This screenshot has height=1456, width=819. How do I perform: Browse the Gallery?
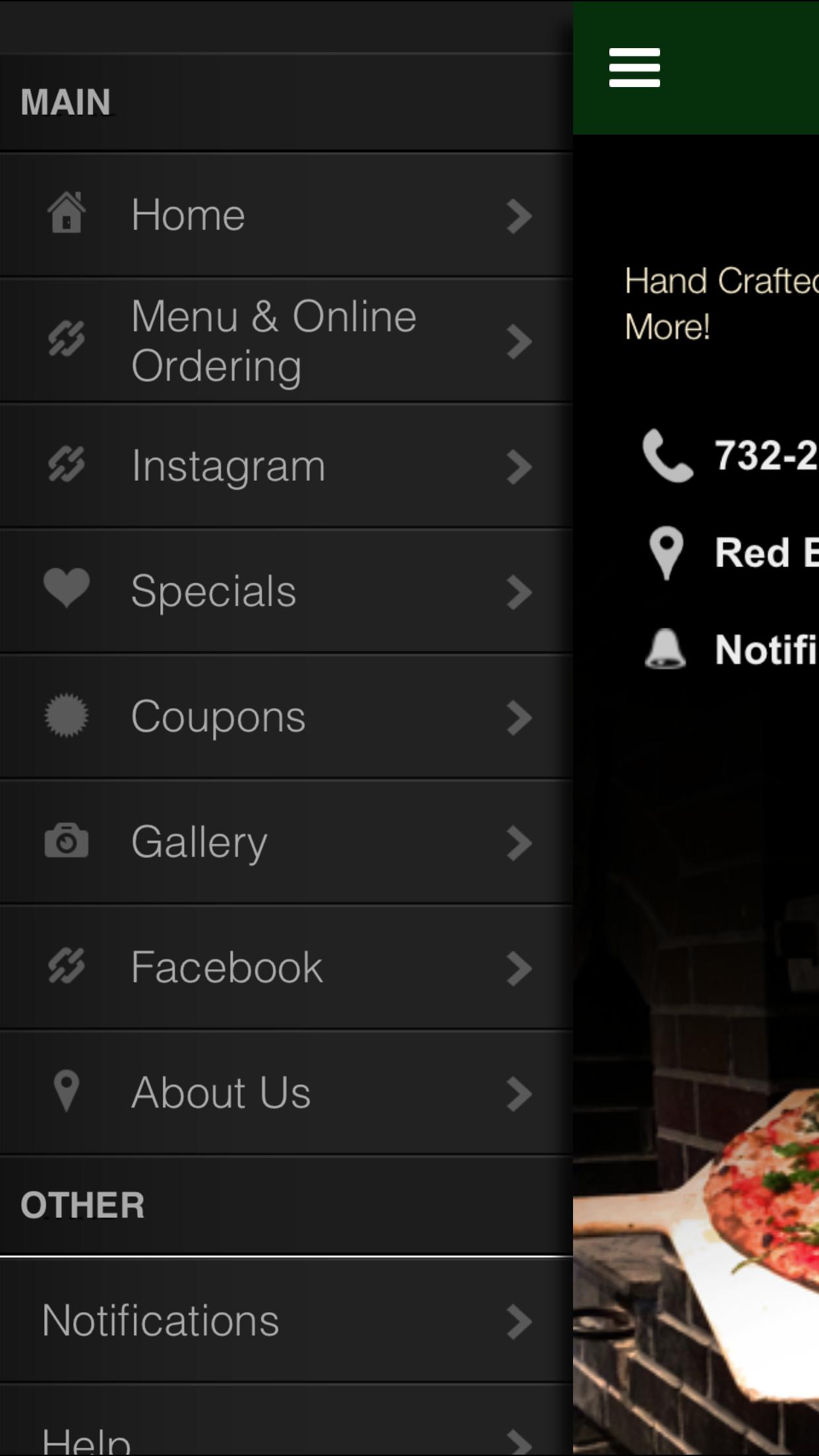coord(286,841)
